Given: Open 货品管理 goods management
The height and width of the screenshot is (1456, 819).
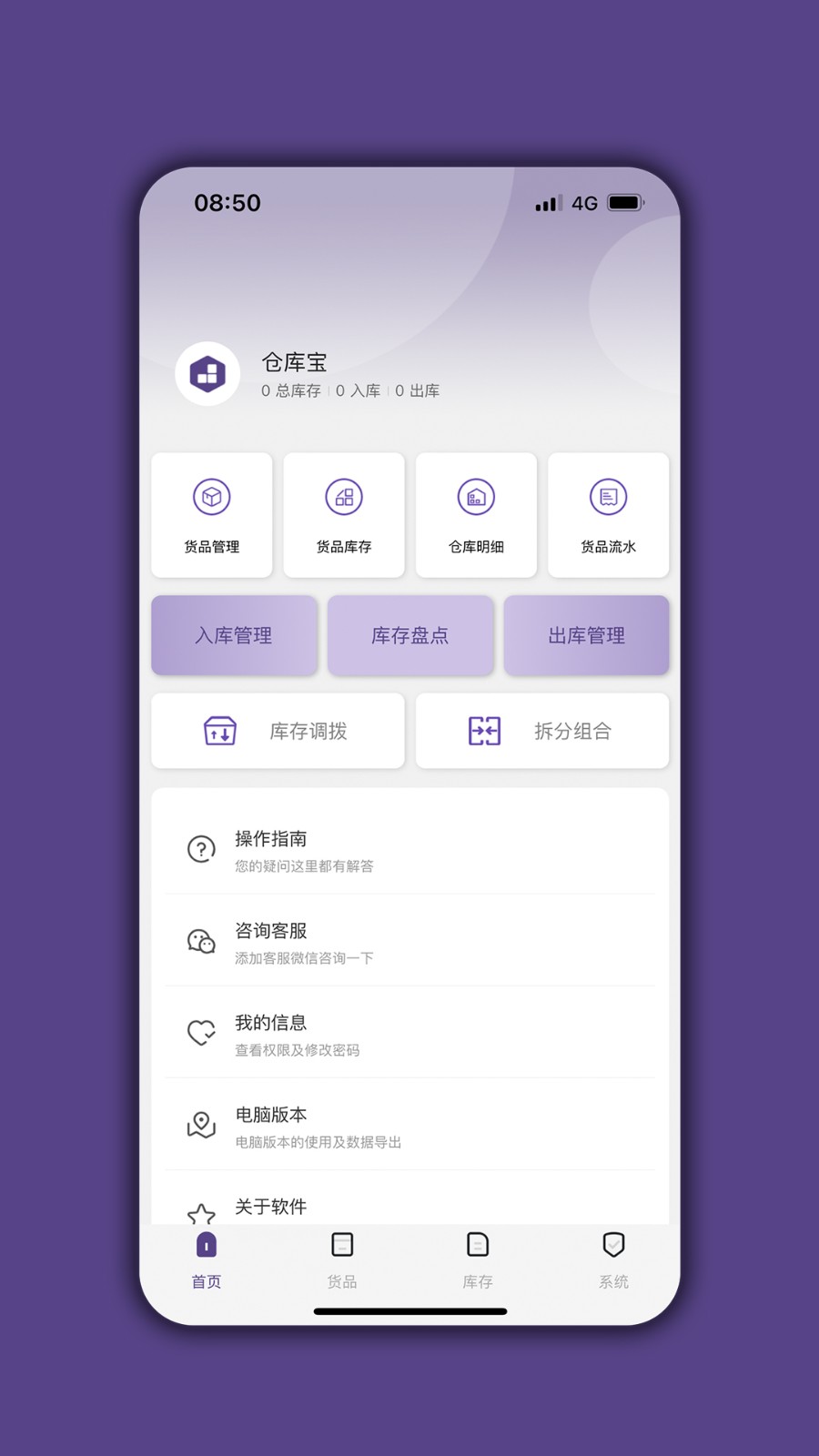Looking at the screenshot, I should point(212,515).
